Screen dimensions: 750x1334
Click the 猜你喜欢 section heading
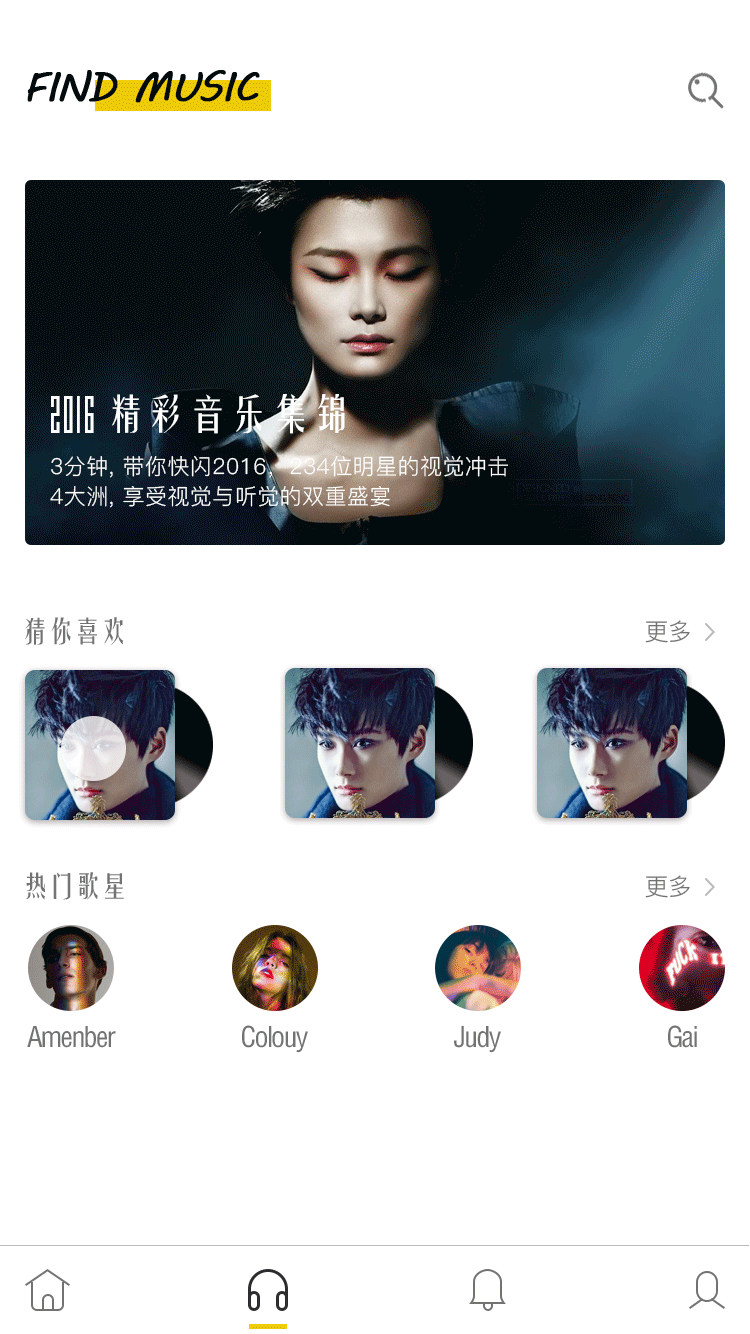pyautogui.click(x=74, y=631)
